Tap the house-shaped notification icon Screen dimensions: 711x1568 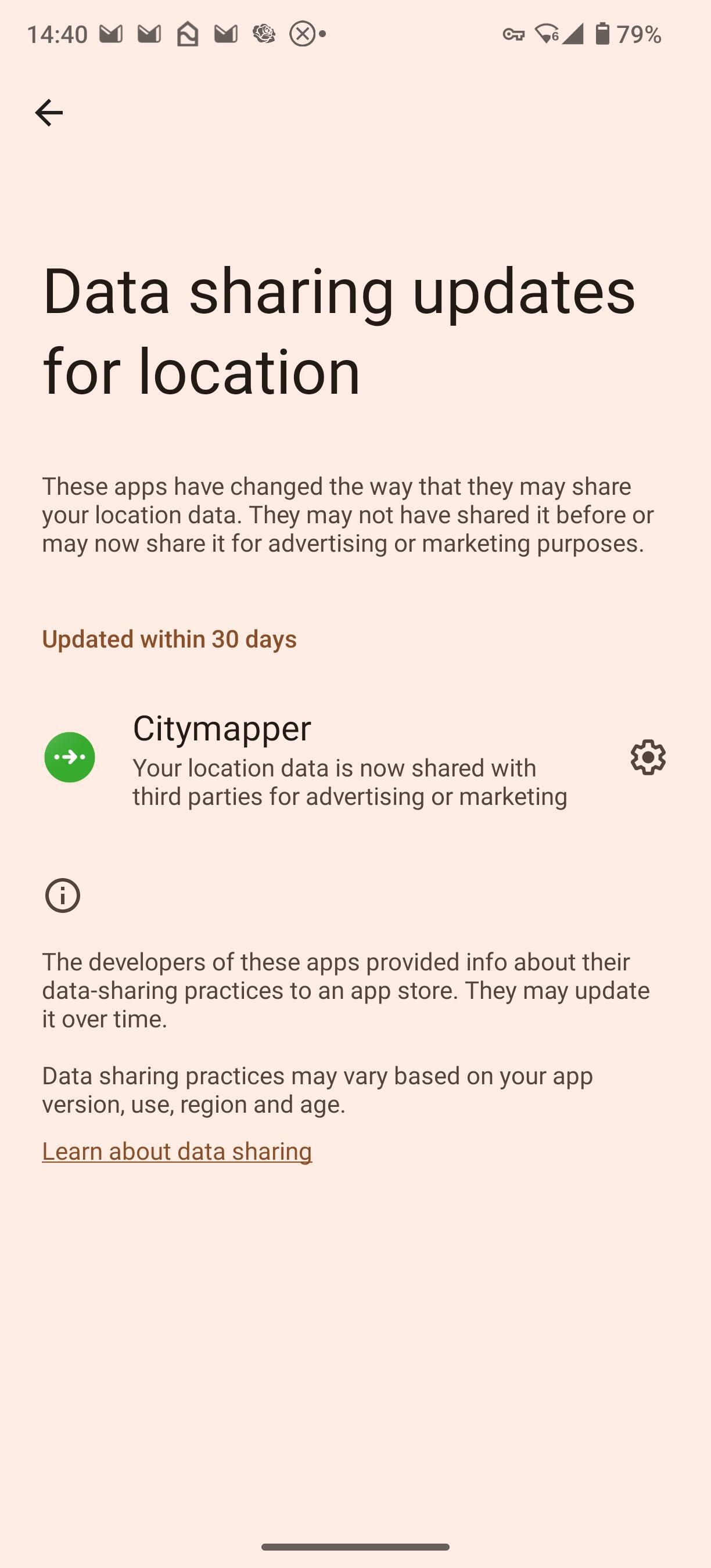(x=188, y=34)
